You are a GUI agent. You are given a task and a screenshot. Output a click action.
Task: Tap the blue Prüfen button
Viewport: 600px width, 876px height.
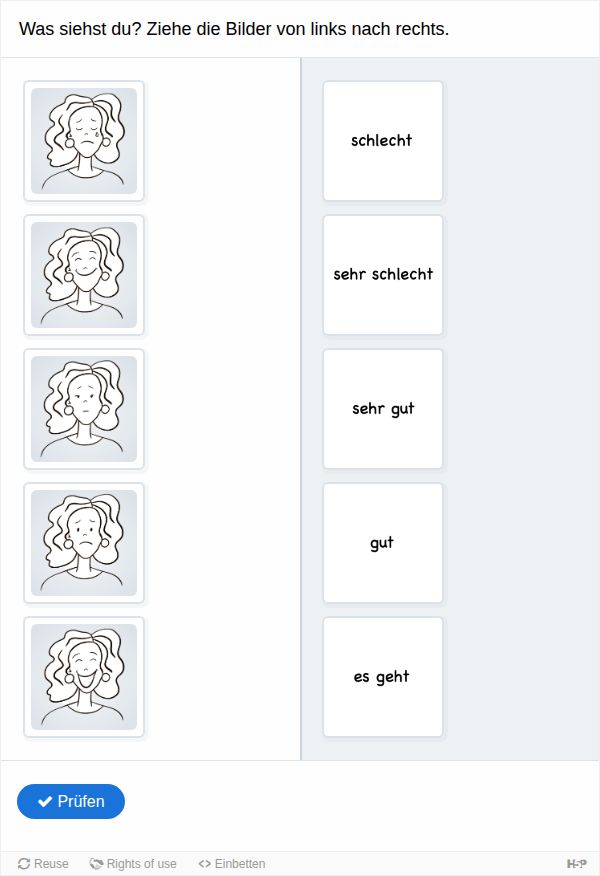(x=71, y=801)
